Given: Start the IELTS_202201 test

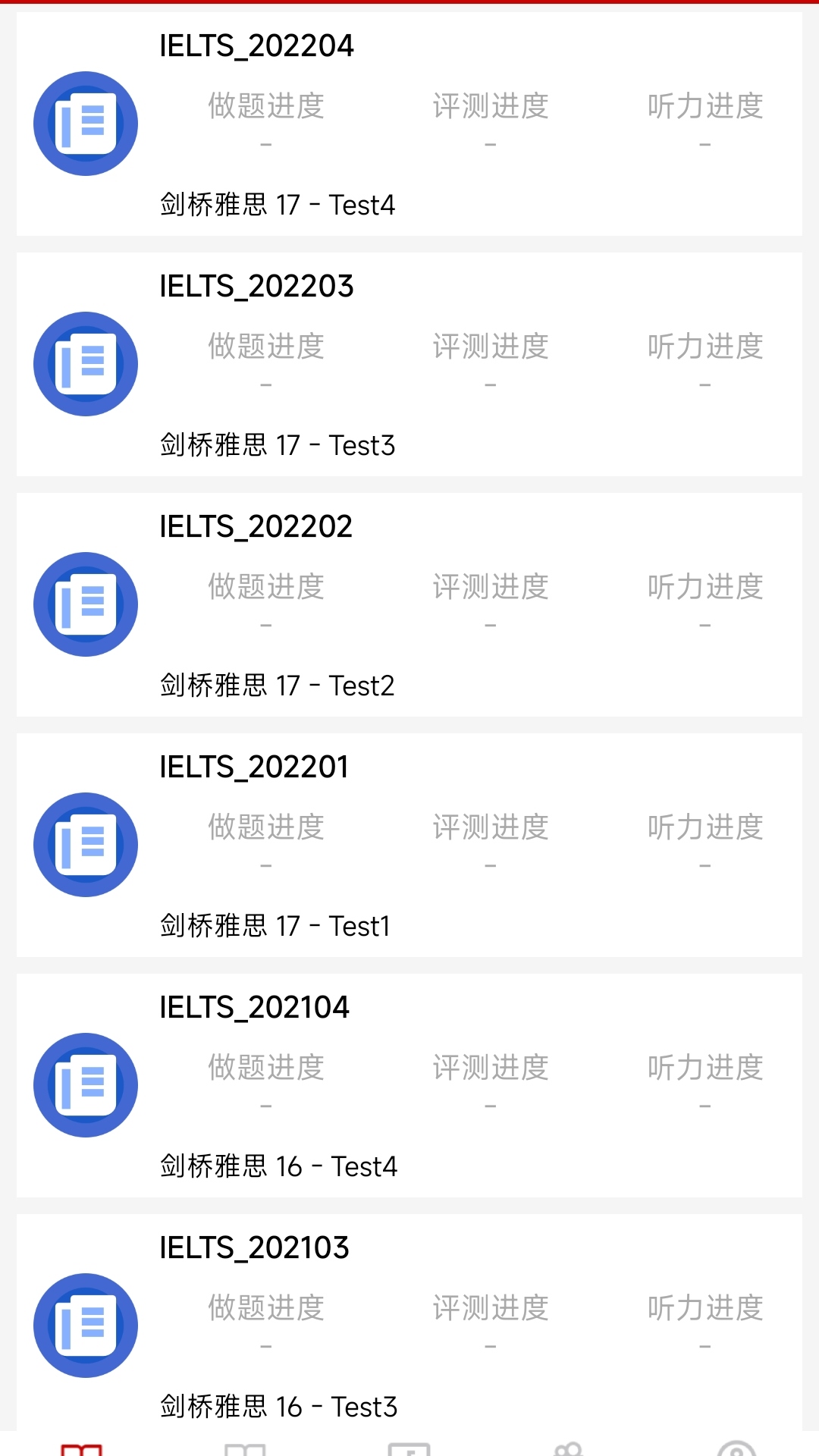Looking at the screenshot, I should (409, 846).
